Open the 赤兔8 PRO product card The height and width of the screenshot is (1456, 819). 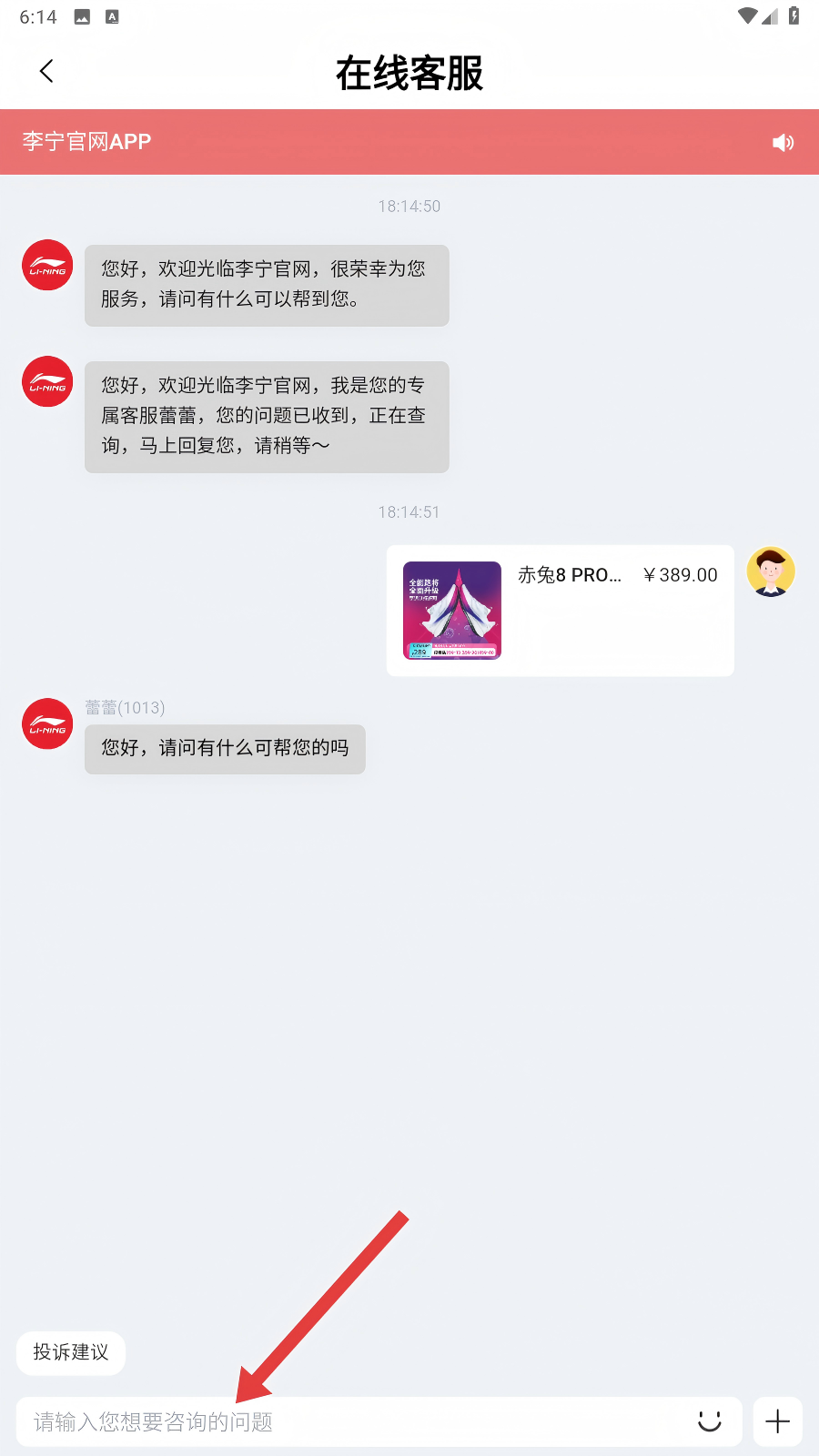pos(560,611)
